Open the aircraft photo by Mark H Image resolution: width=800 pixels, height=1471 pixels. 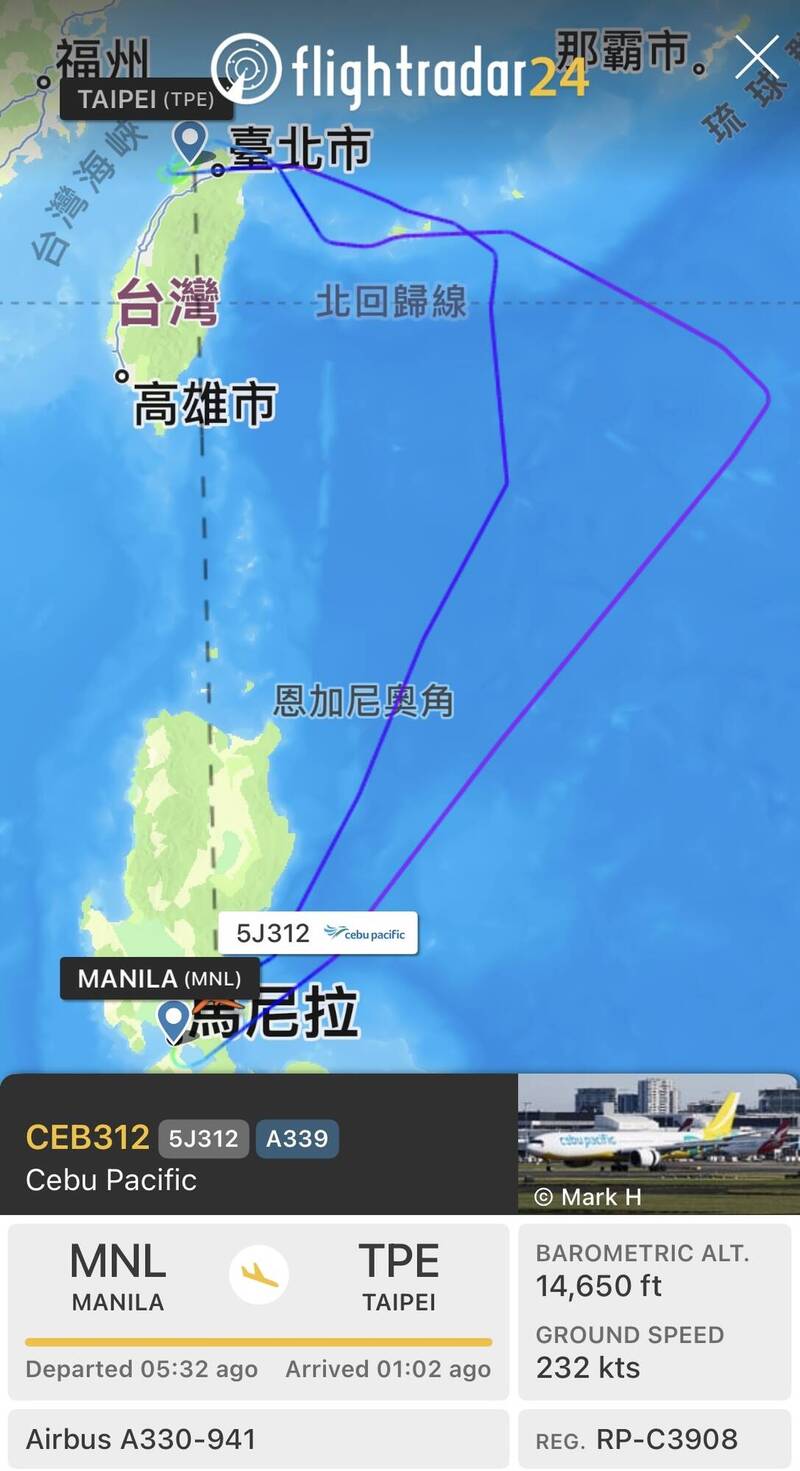click(658, 1145)
